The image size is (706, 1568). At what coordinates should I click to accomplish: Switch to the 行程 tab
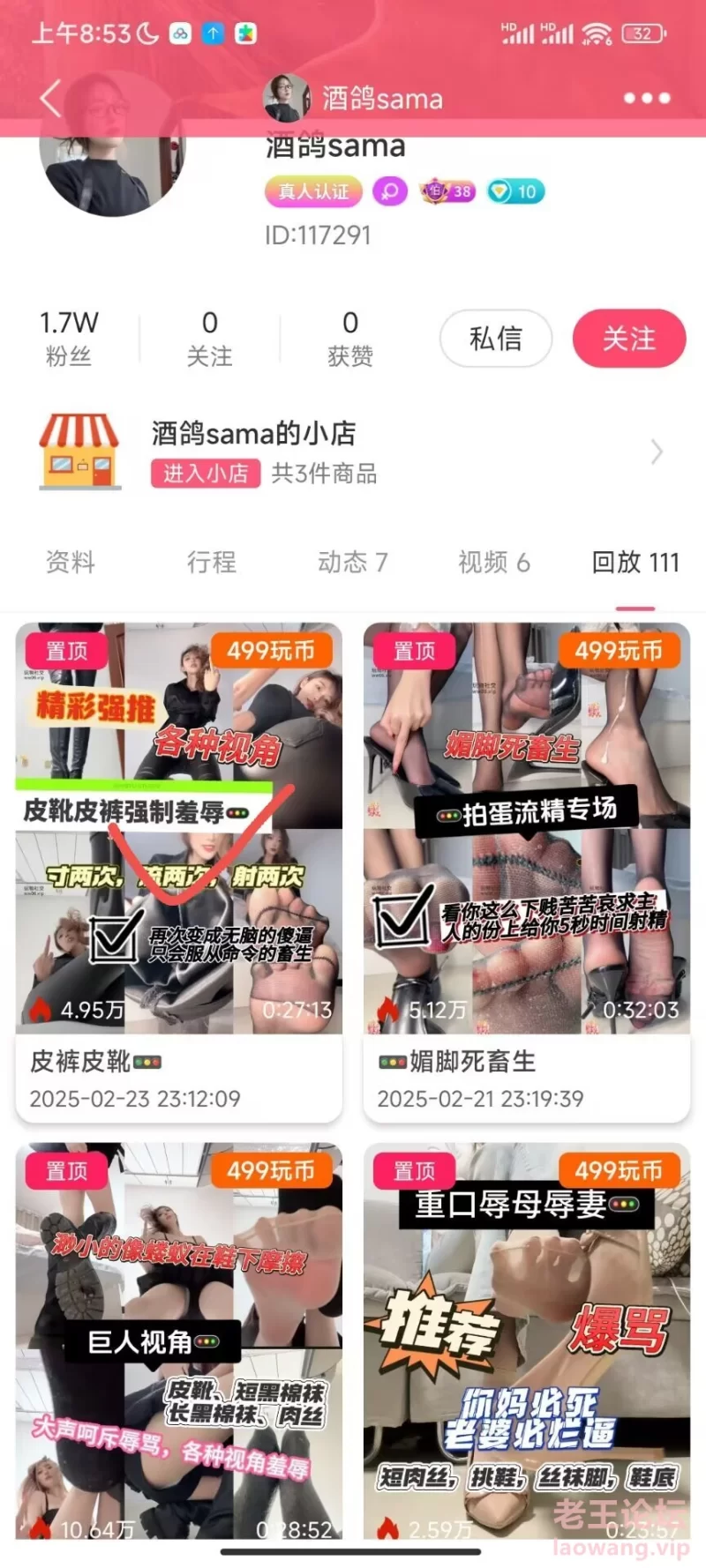click(211, 562)
